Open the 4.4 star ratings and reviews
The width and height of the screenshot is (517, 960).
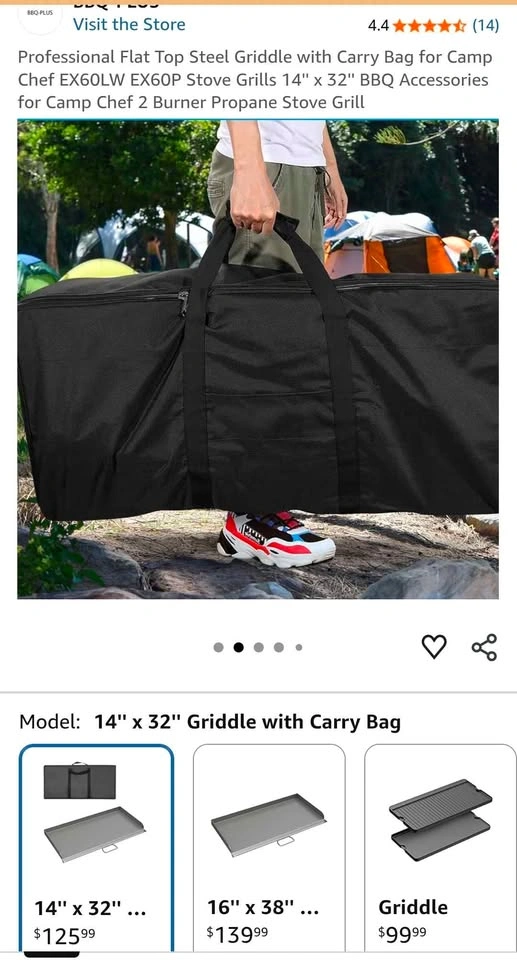[433, 25]
